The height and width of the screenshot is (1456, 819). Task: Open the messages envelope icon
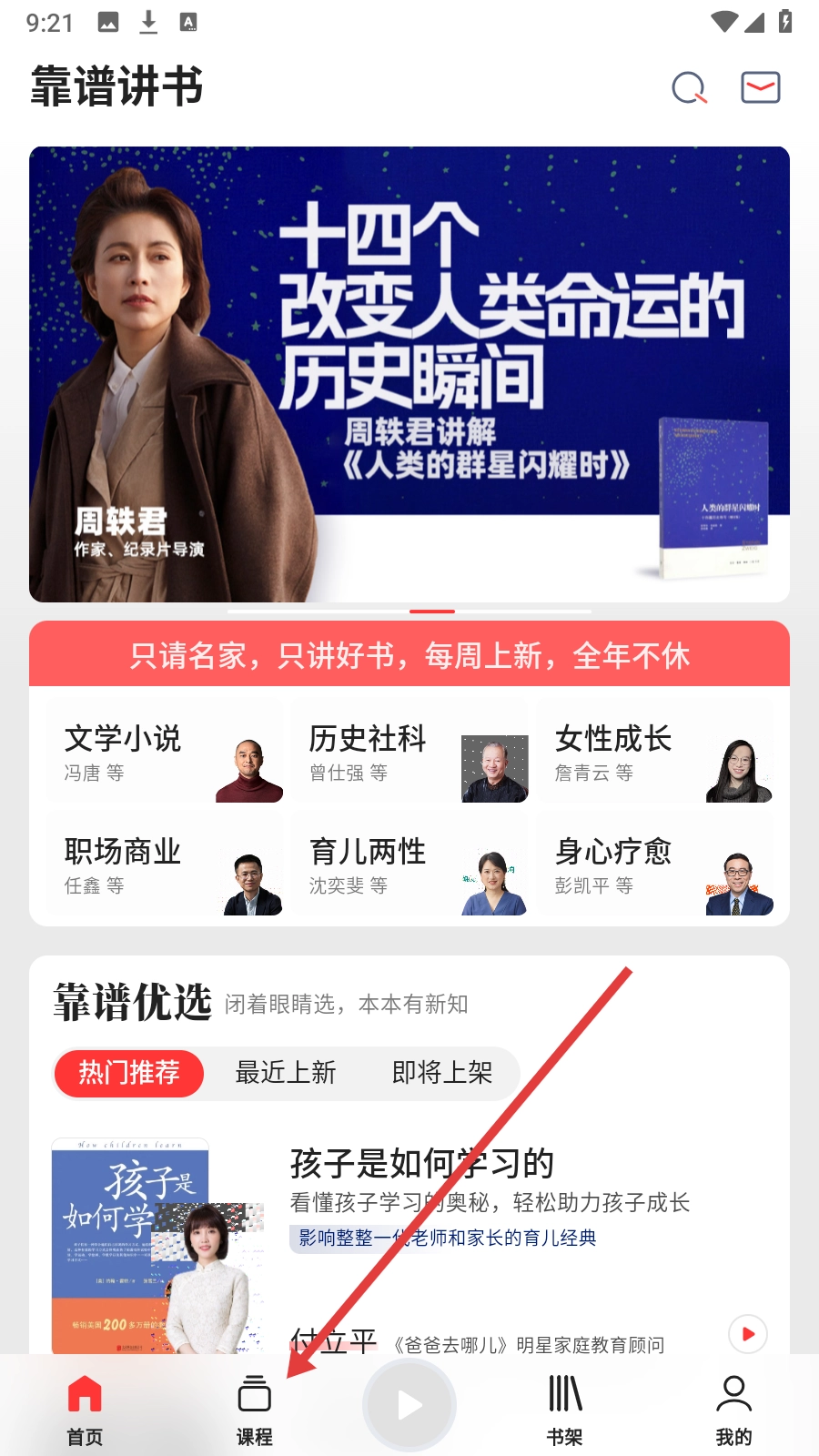tap(760, 87)
